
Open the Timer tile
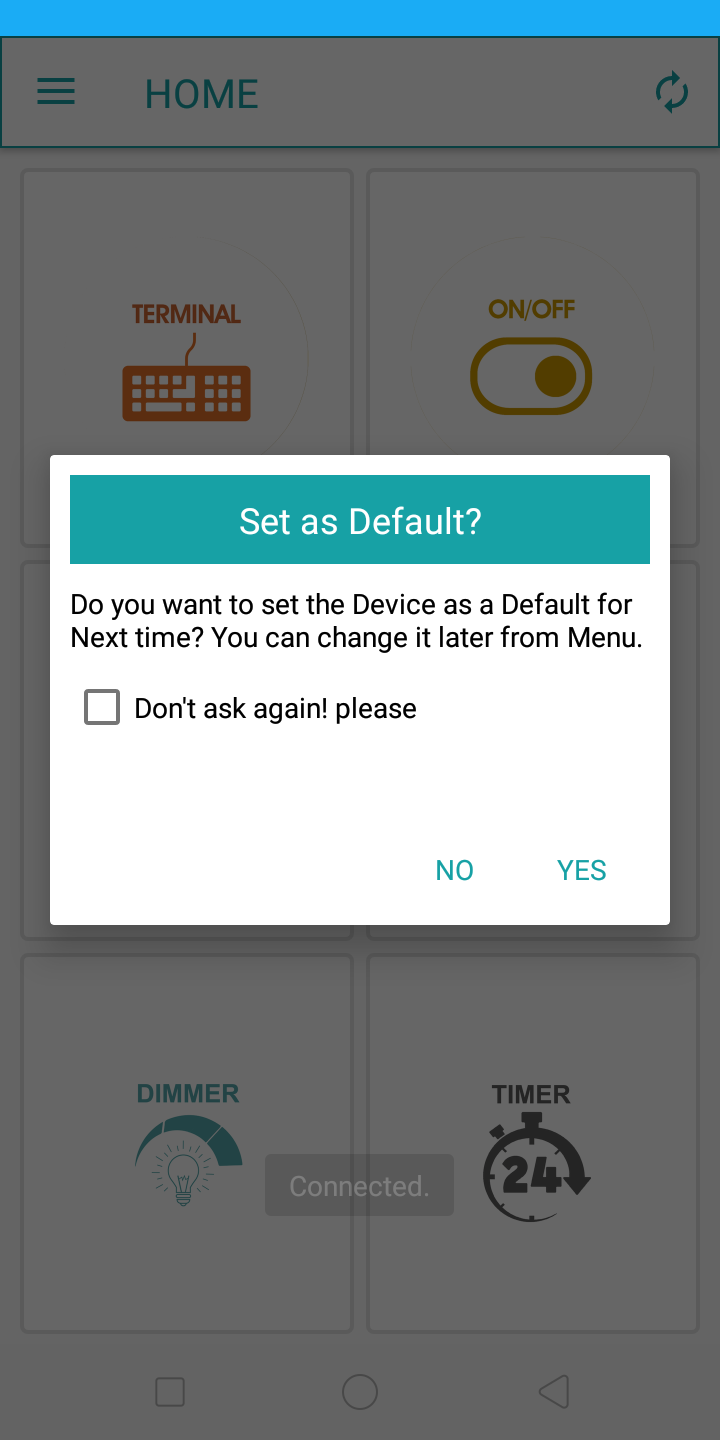pos(532,1142)
